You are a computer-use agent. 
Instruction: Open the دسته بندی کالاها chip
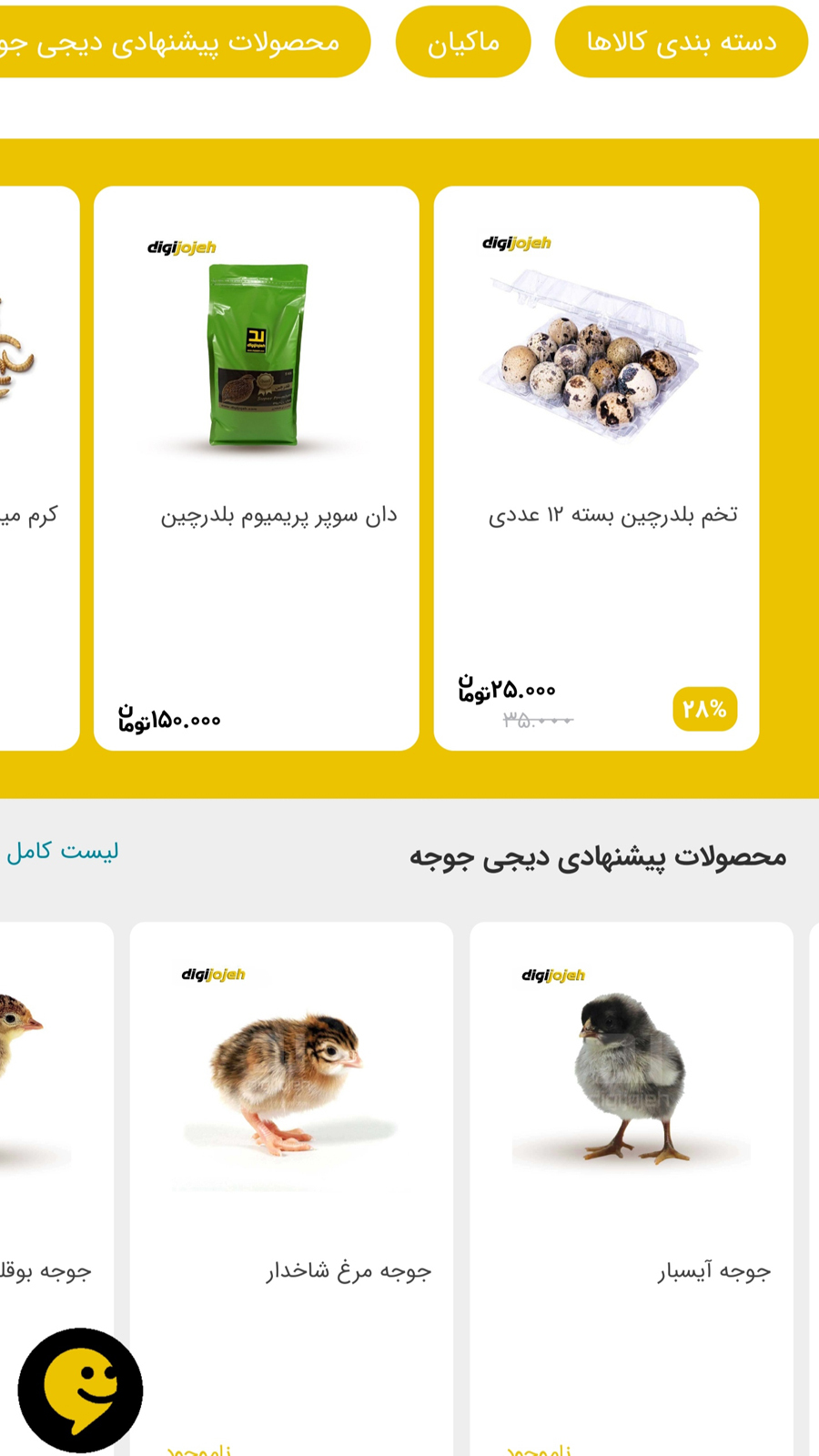(x=681, y=42)
